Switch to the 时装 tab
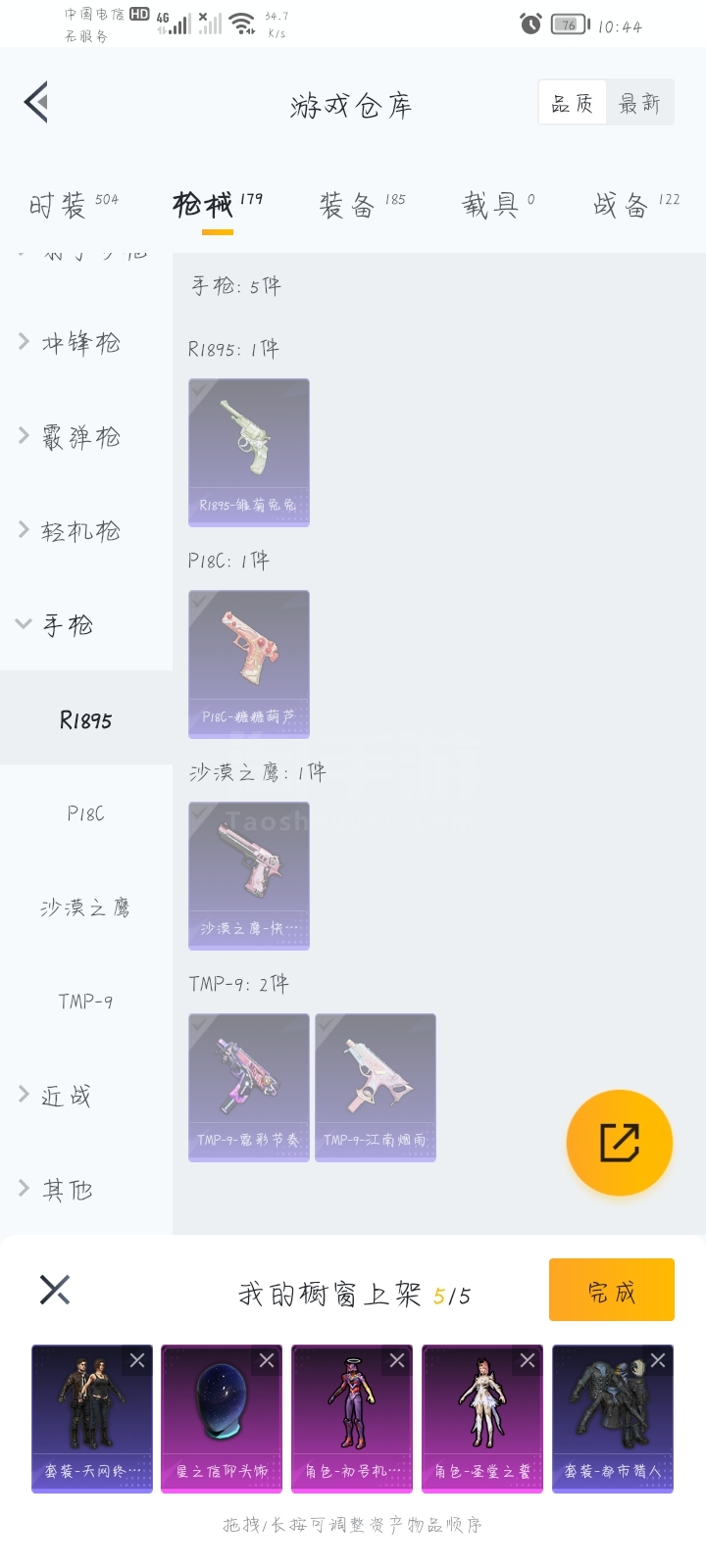706x1568 pixels. (x=73, y=204)
